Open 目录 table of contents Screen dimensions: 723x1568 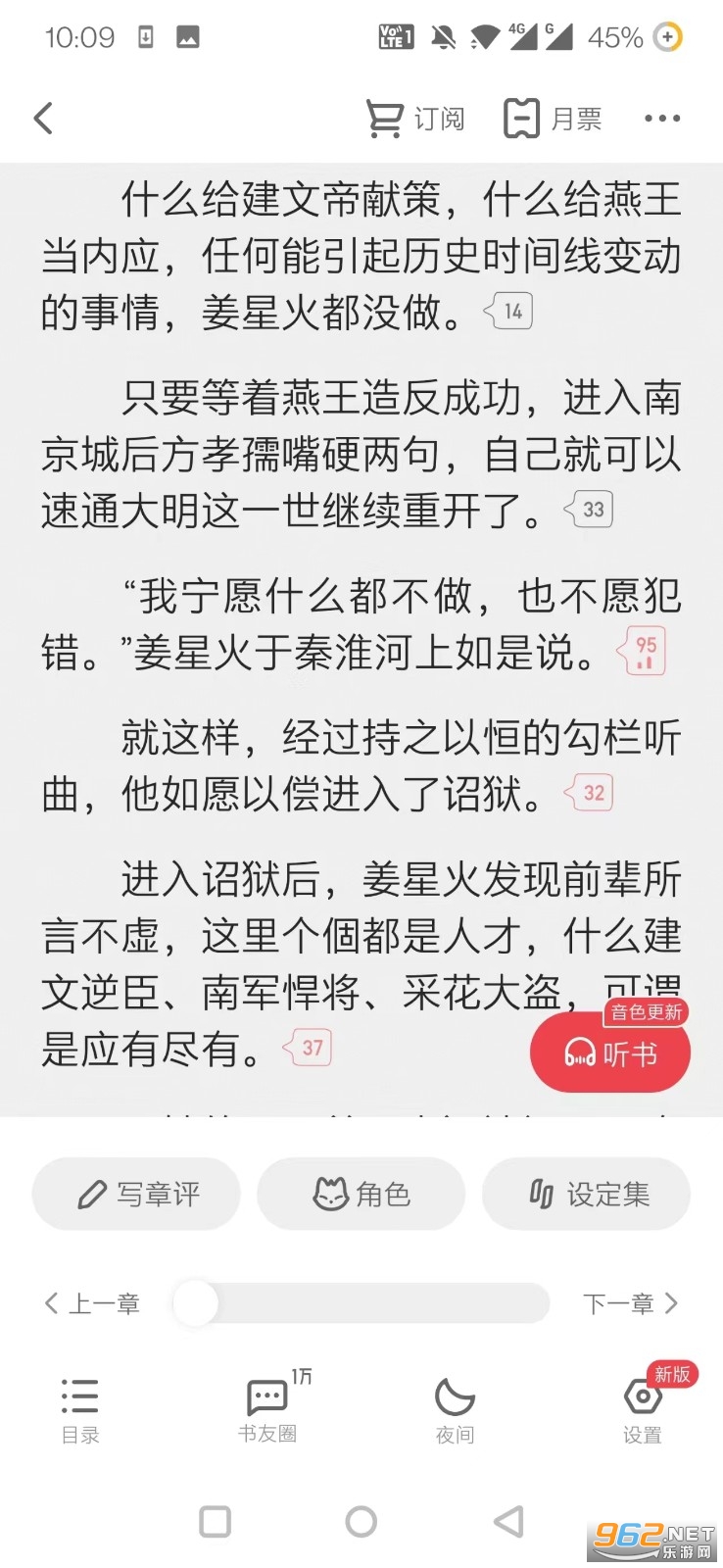tap(80, 1409)
